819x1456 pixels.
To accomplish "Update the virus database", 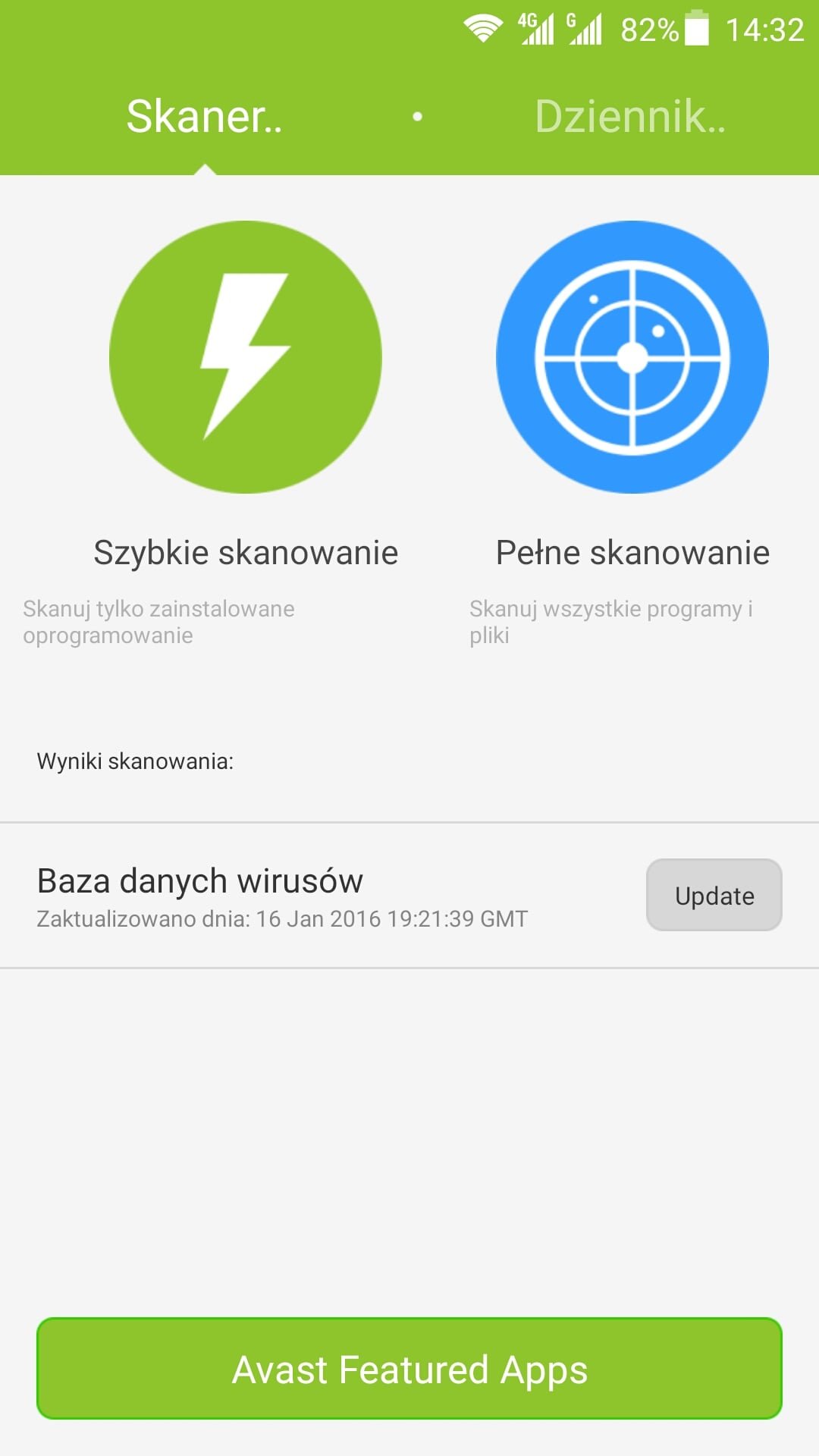I will [714, 895].
